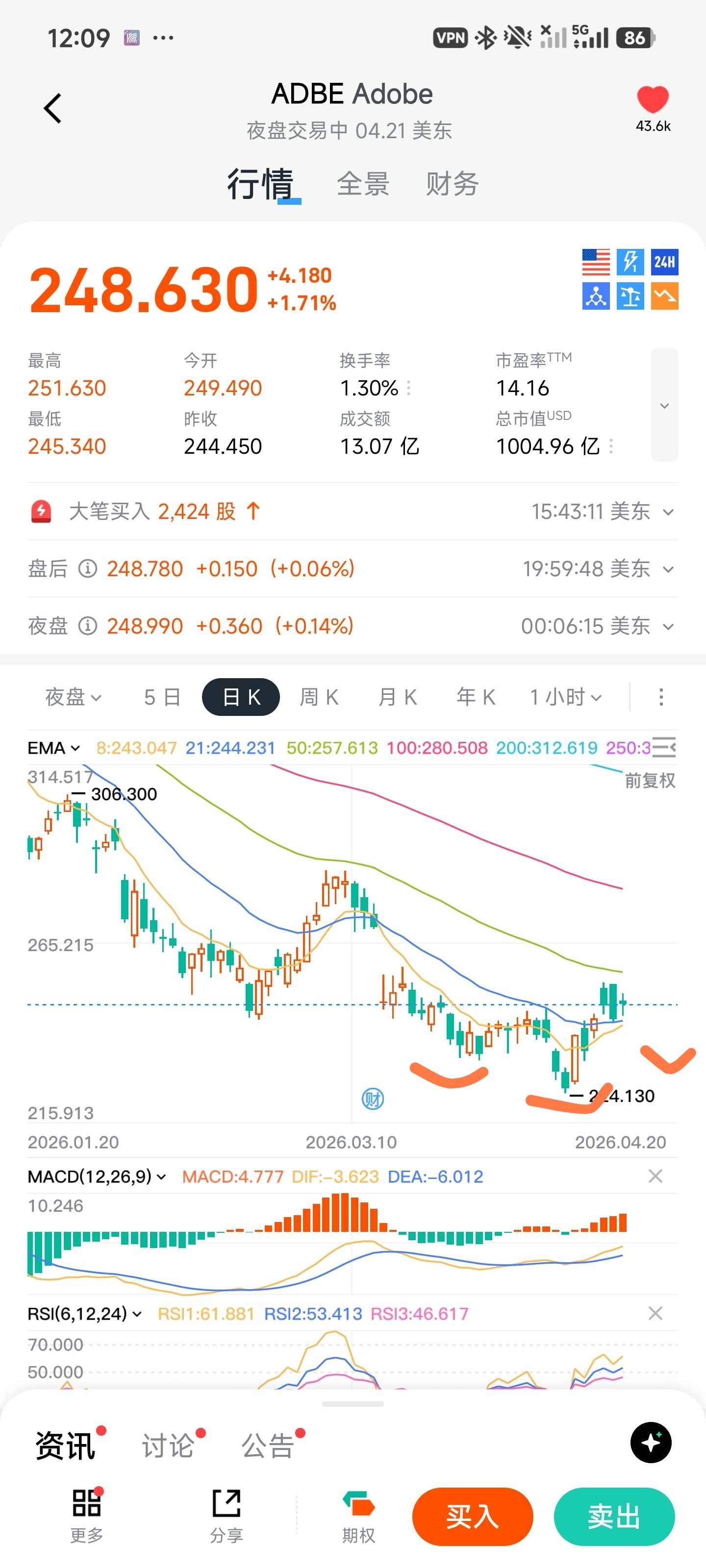Screen dimensions: 706x1568
Task: Share this stock via 分享
Action: (226, 1516)
